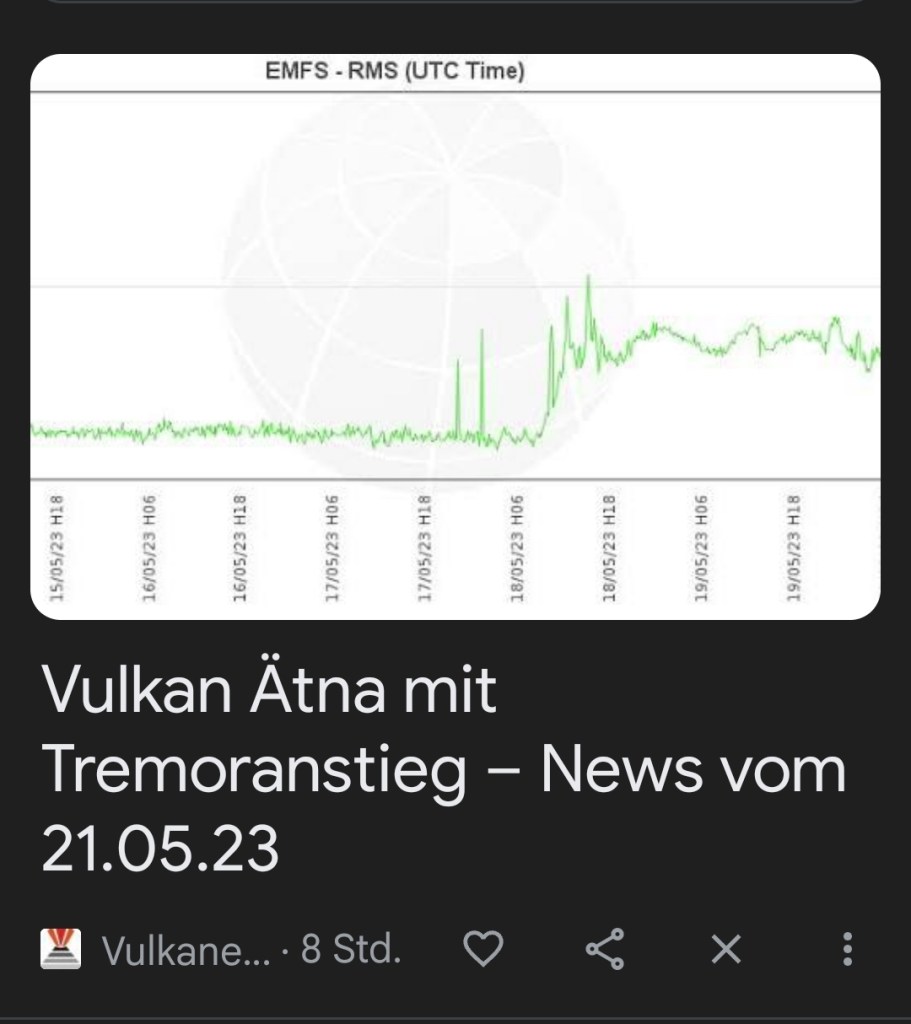Screen dimensions: 911x1024
Task: Open the article's three-dot overflow menu
Action: pos(848,949)
